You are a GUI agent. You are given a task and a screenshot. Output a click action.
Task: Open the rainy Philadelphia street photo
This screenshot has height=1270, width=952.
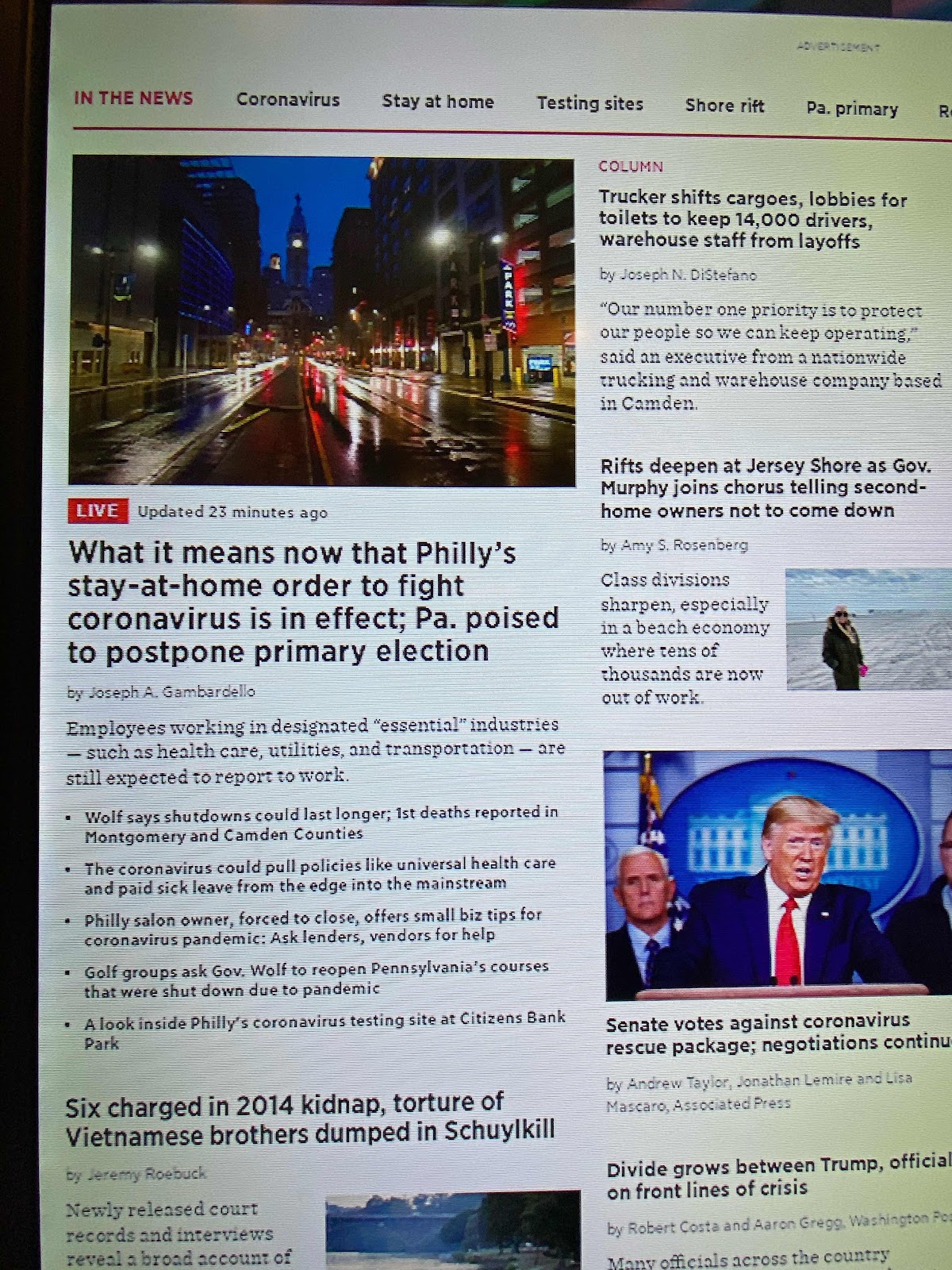321,320
